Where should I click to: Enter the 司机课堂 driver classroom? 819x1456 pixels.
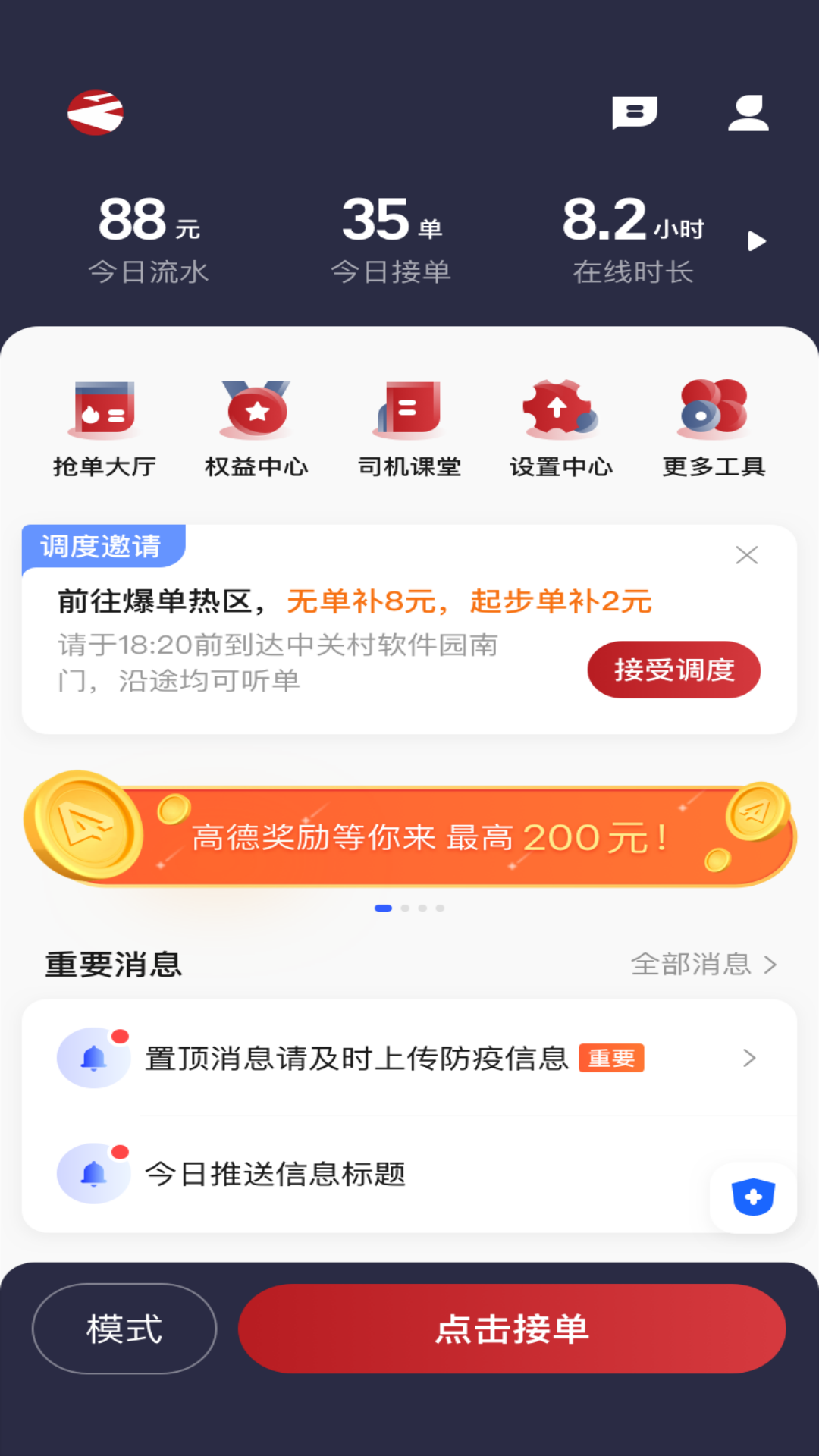point(409,428)
